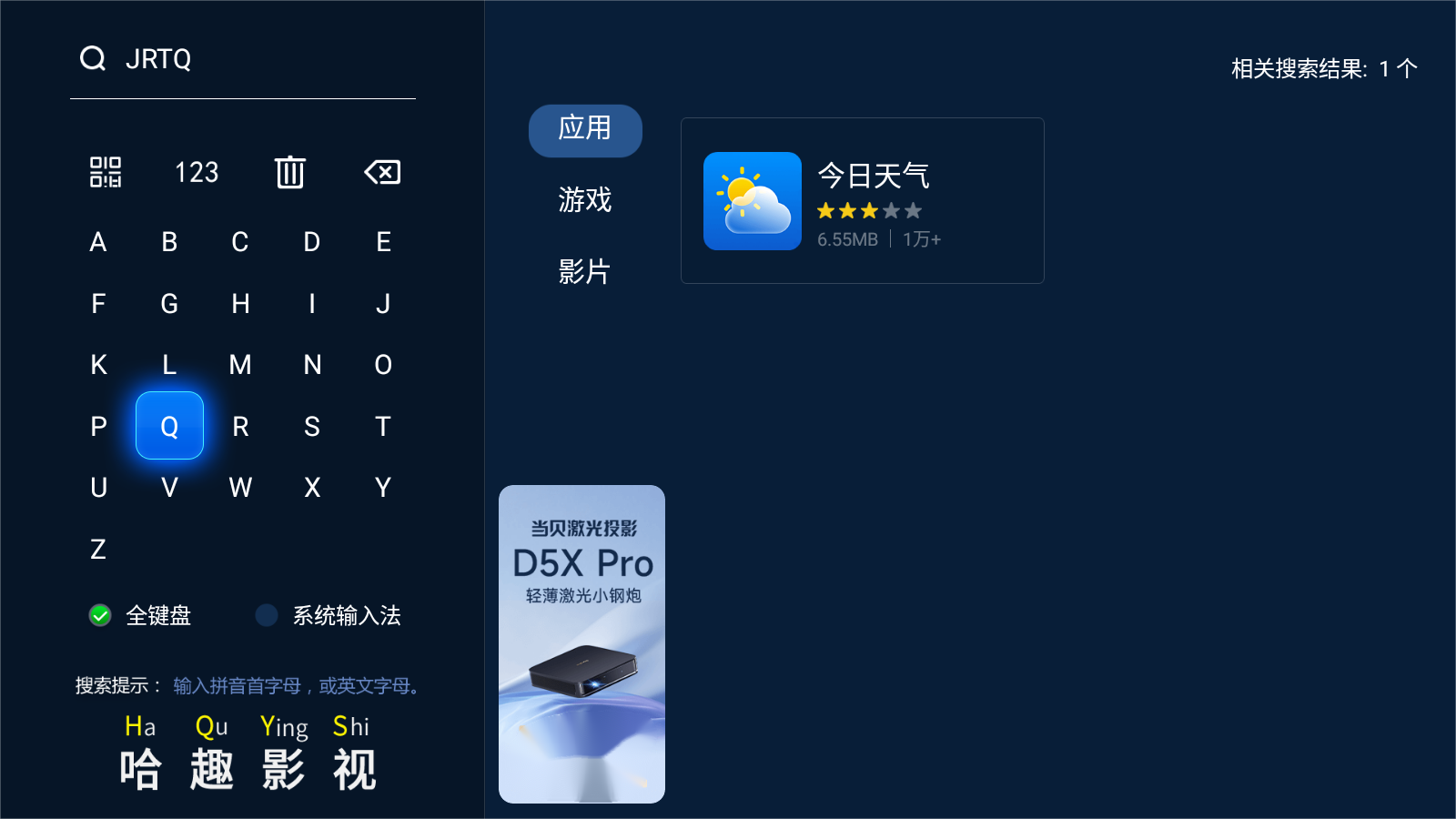The width and height of the screenshot is (1456, 819).
Task: Clear all input with trash icon
Action: [x=290, y=172]
